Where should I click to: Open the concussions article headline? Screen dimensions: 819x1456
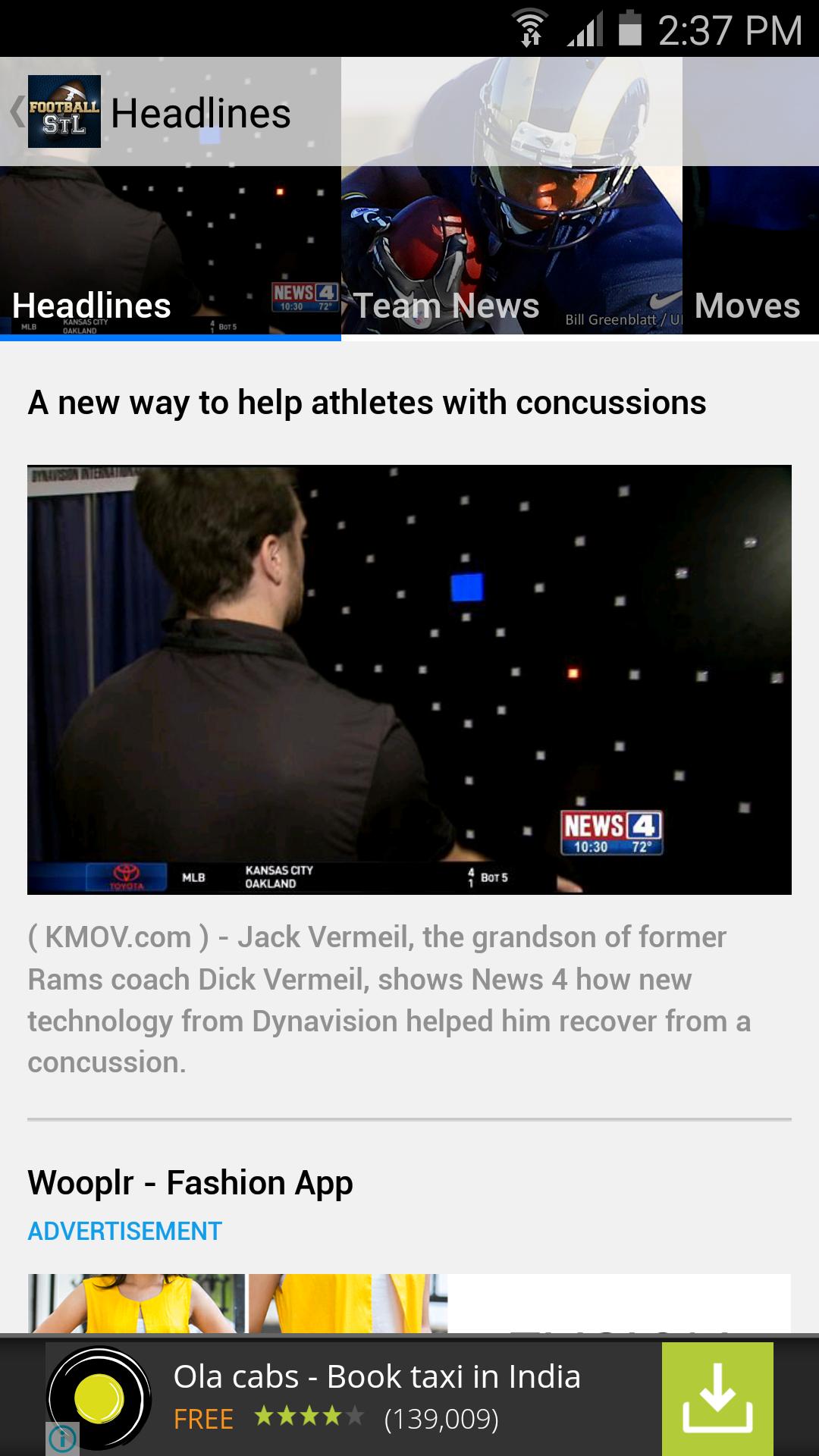tap(366, 404)
